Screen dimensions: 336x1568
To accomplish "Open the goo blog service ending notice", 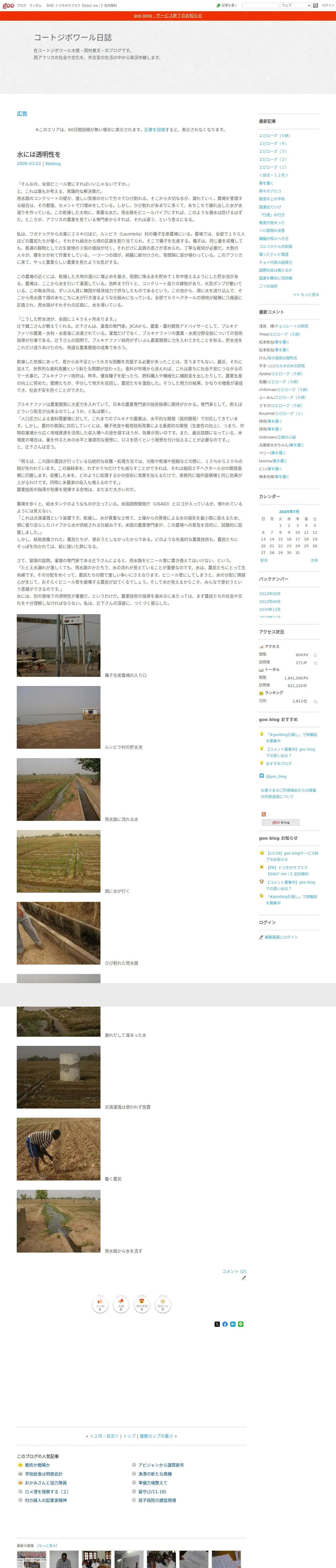I will [x=168, y=15].
